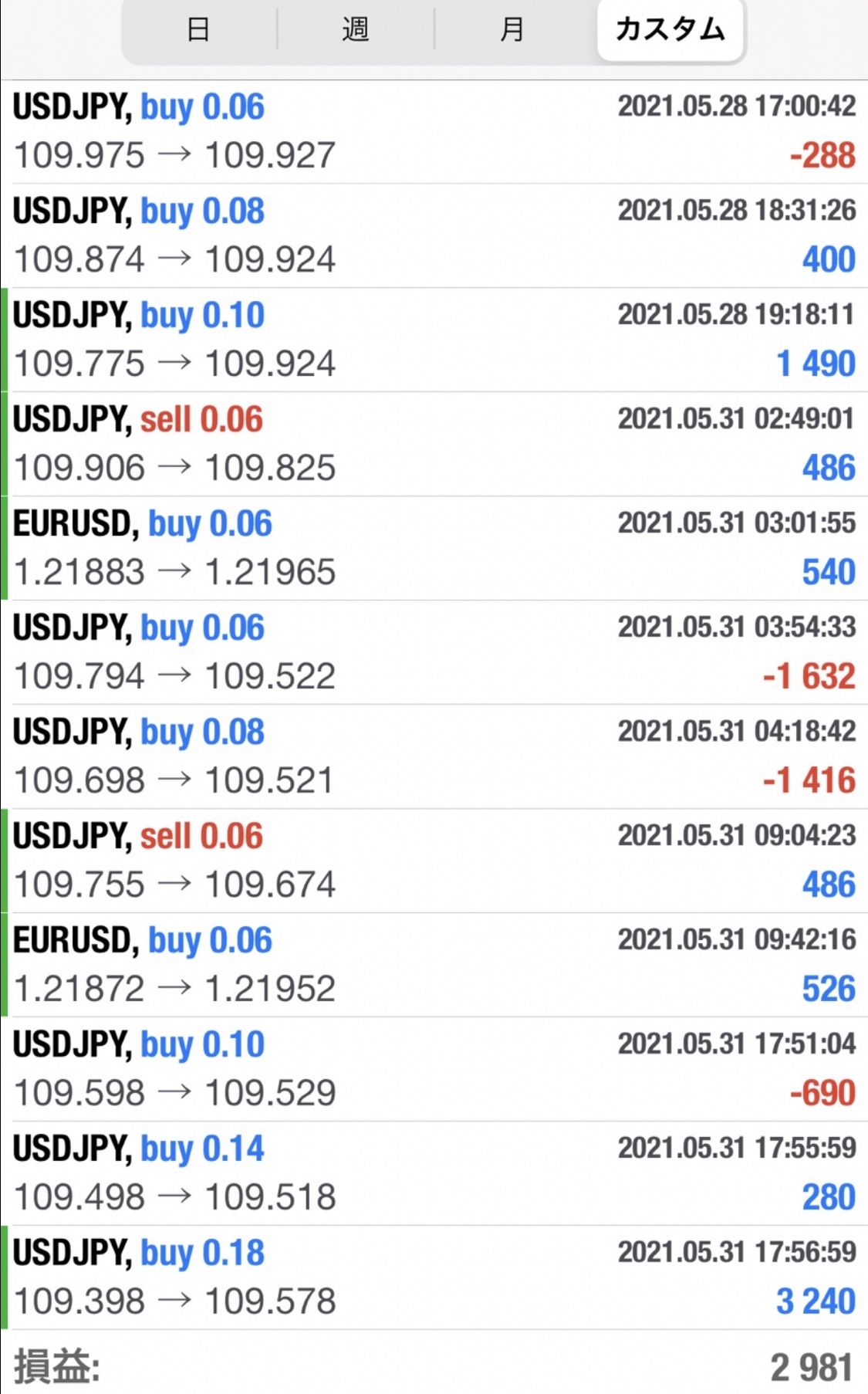Image resolution: width=868 pixels, height=1394 pixels.
Task: Open the USDJPY buy 0.08 trade at 18:31:26
Action: click(x=434, y=235)
